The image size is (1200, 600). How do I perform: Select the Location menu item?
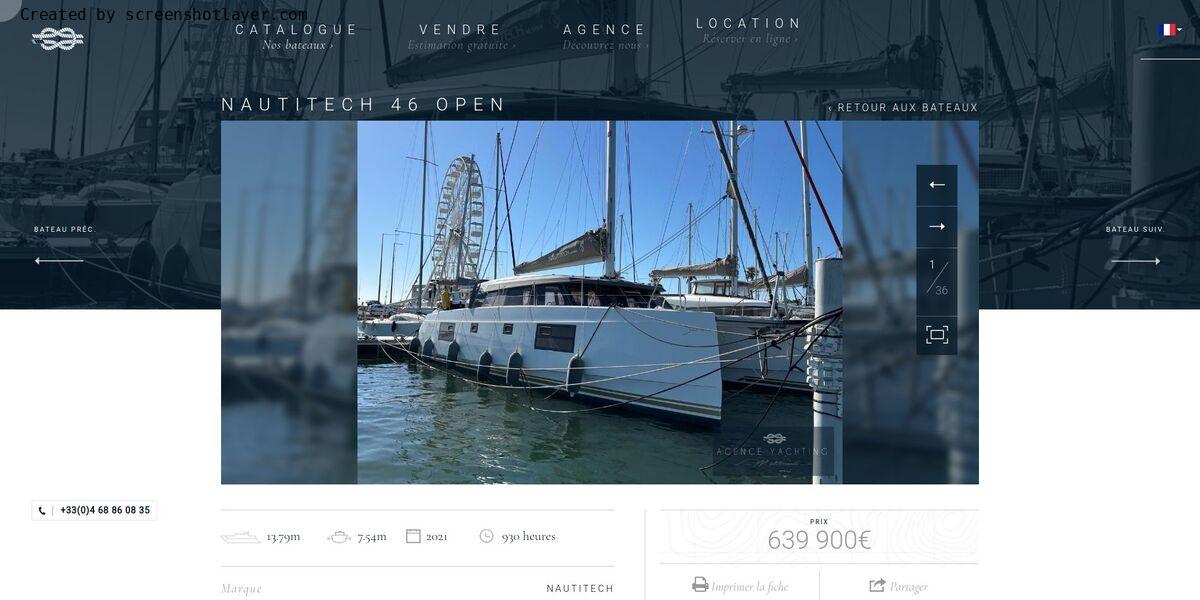[x=749, y=24]
